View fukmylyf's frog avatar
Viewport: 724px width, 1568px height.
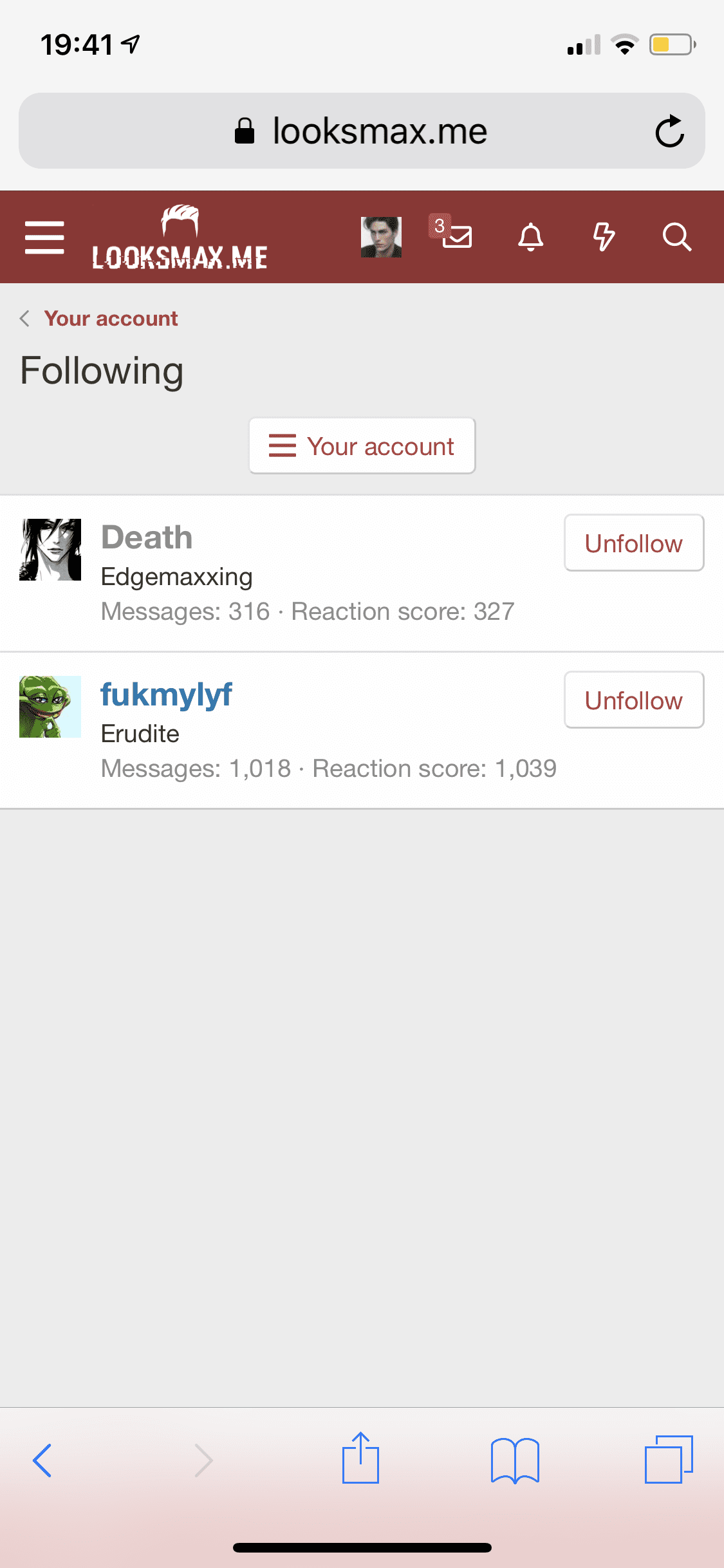click(x=50, y=707)
